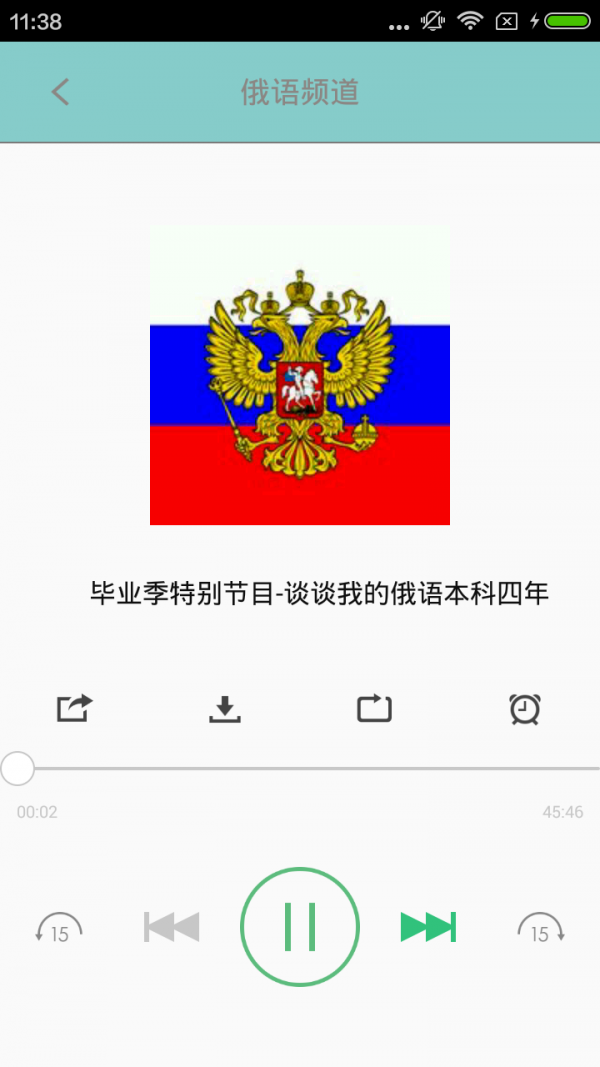Fast-forward the audio by 15 seconds
The width and height of the screenshot is (600, 1067).
[x=541, y=929]
